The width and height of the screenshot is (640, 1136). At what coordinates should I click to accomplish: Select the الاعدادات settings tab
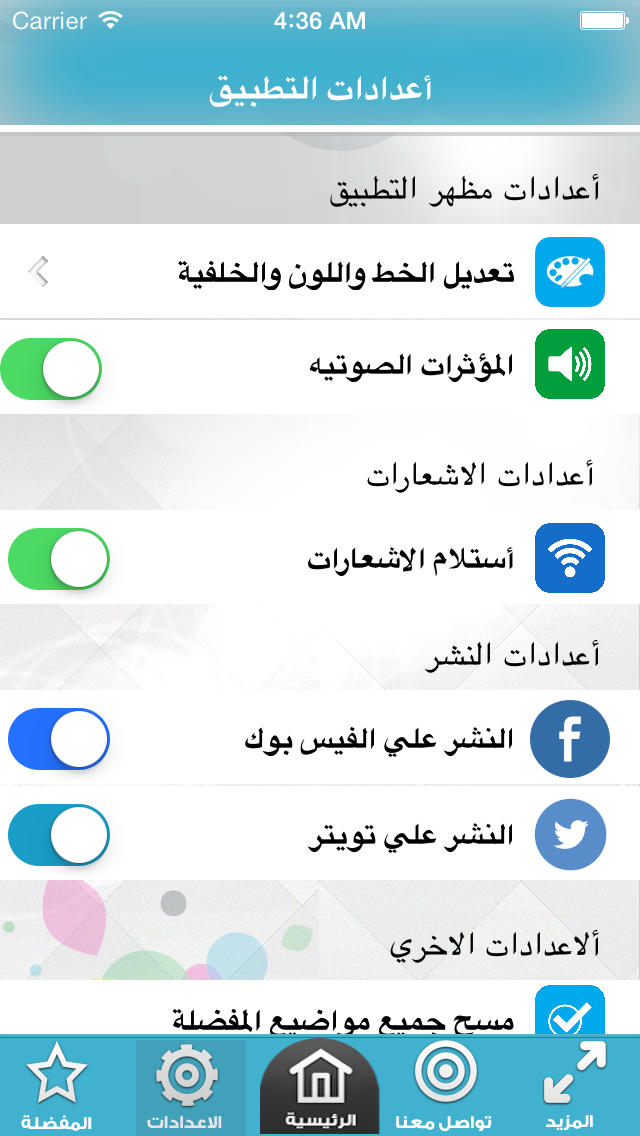(x=190, y=1086)
